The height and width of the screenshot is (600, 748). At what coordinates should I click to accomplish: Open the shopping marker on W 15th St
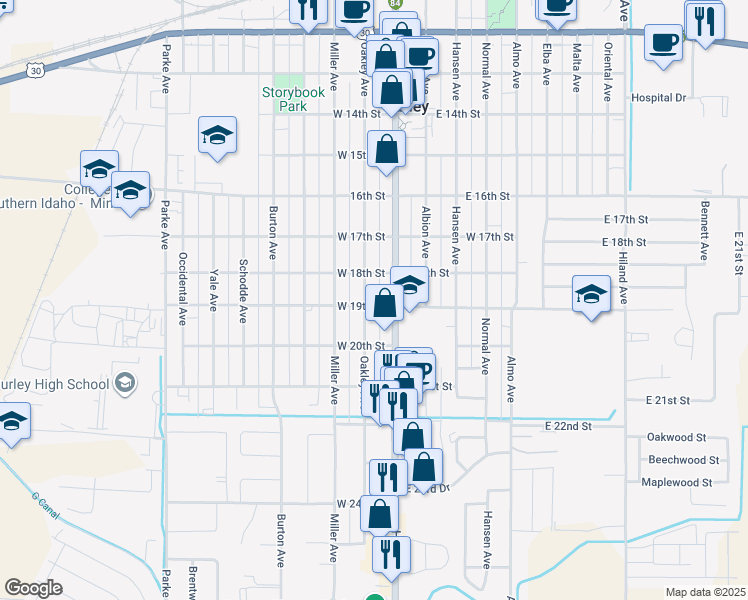coord(387,150)
